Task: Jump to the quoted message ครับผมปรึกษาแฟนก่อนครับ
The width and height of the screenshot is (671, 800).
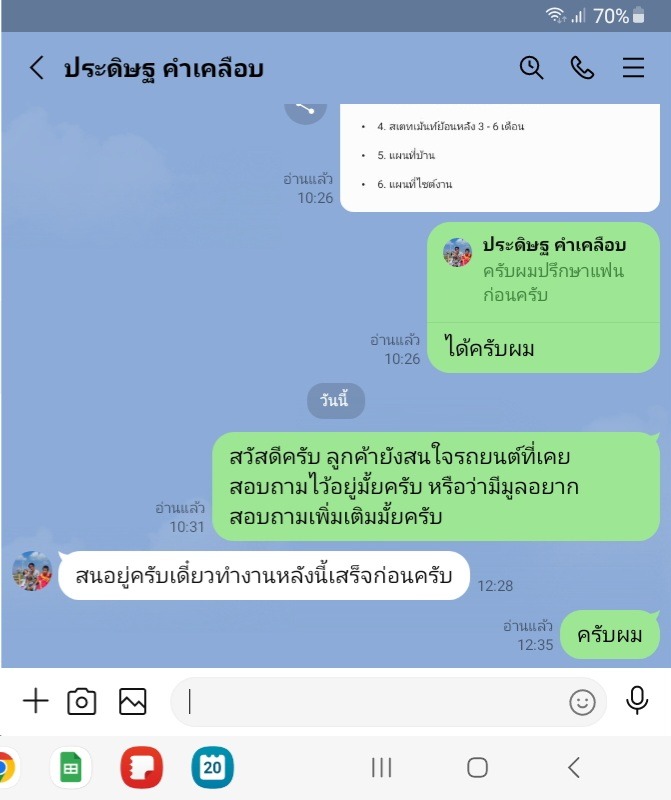Action: pyautogui.click(x=545, y=272)
